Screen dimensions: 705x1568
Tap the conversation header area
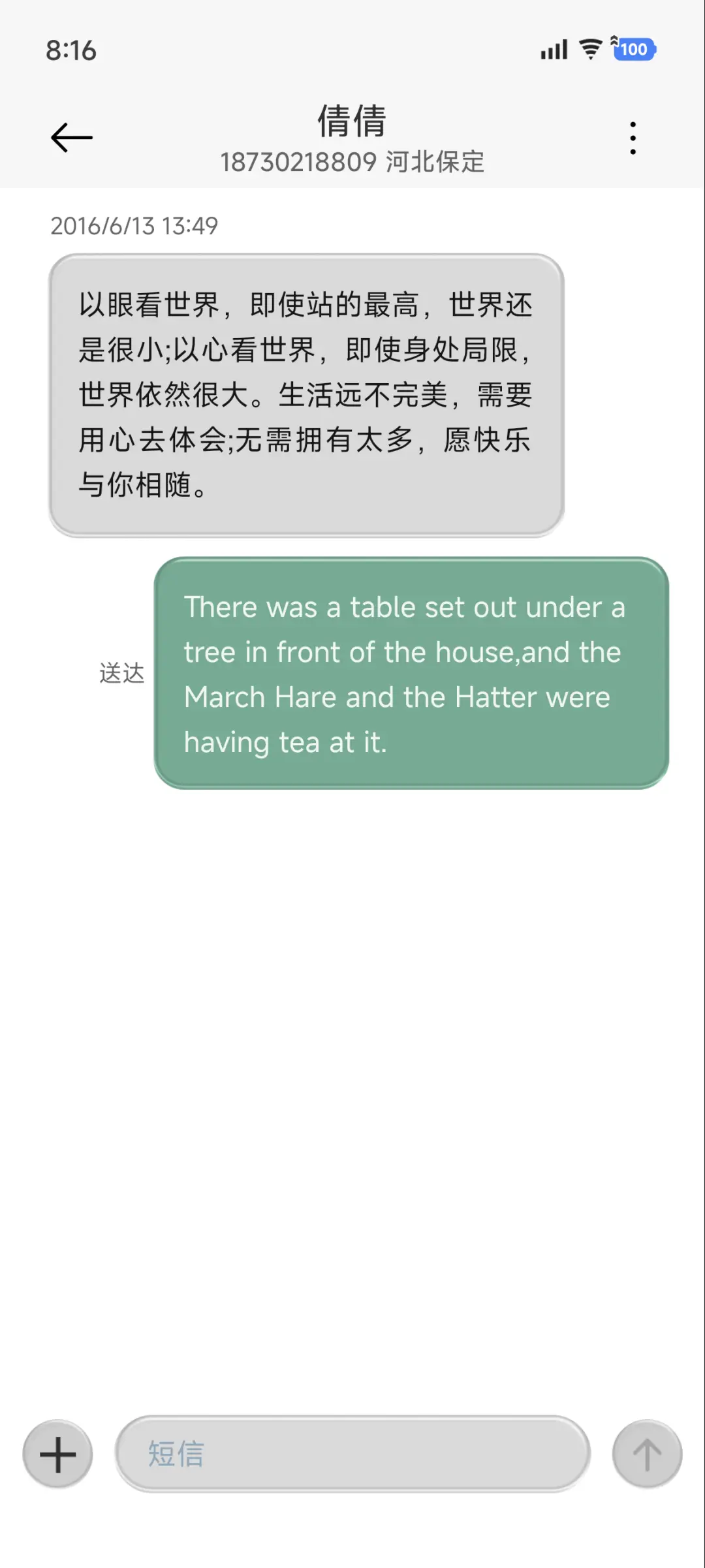pos(352,137)
